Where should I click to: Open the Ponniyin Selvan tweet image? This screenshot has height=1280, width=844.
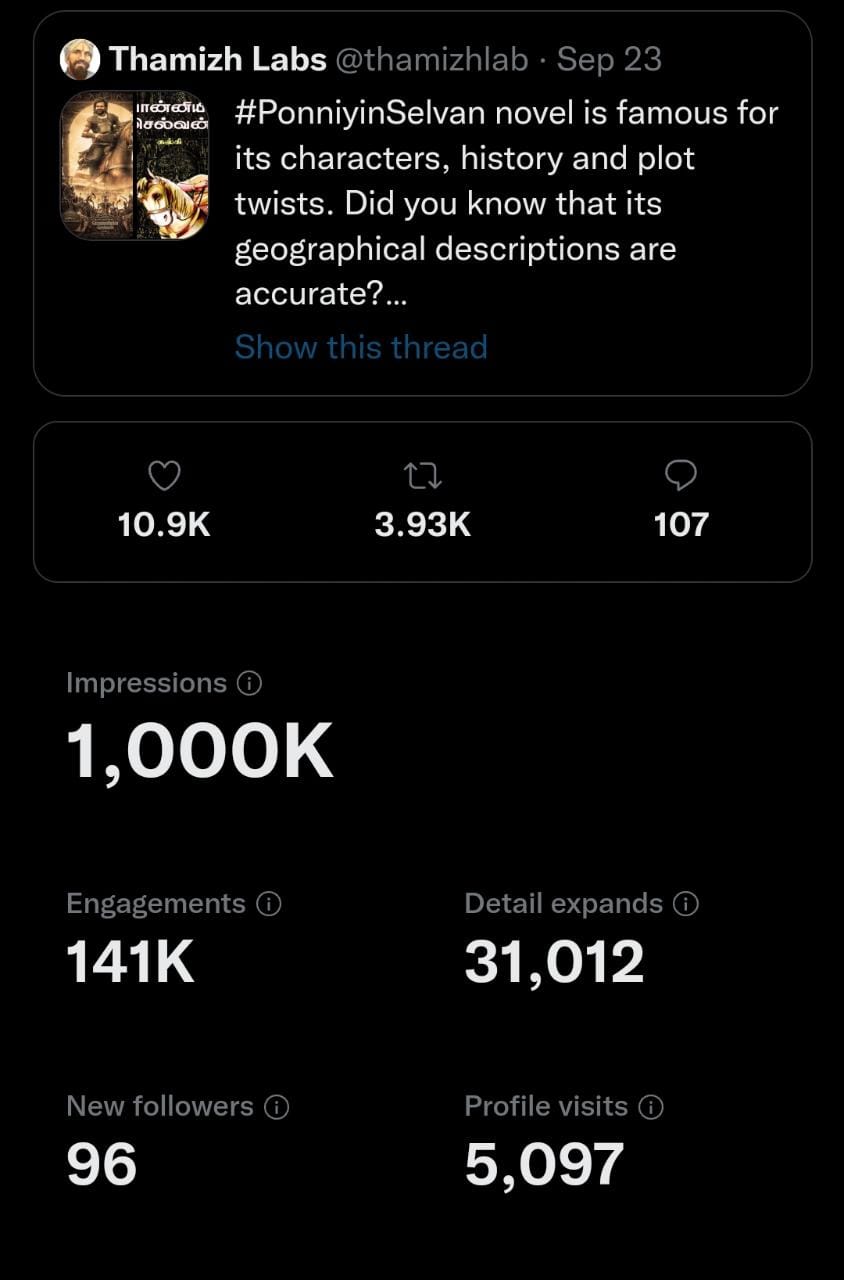[135, 166]
